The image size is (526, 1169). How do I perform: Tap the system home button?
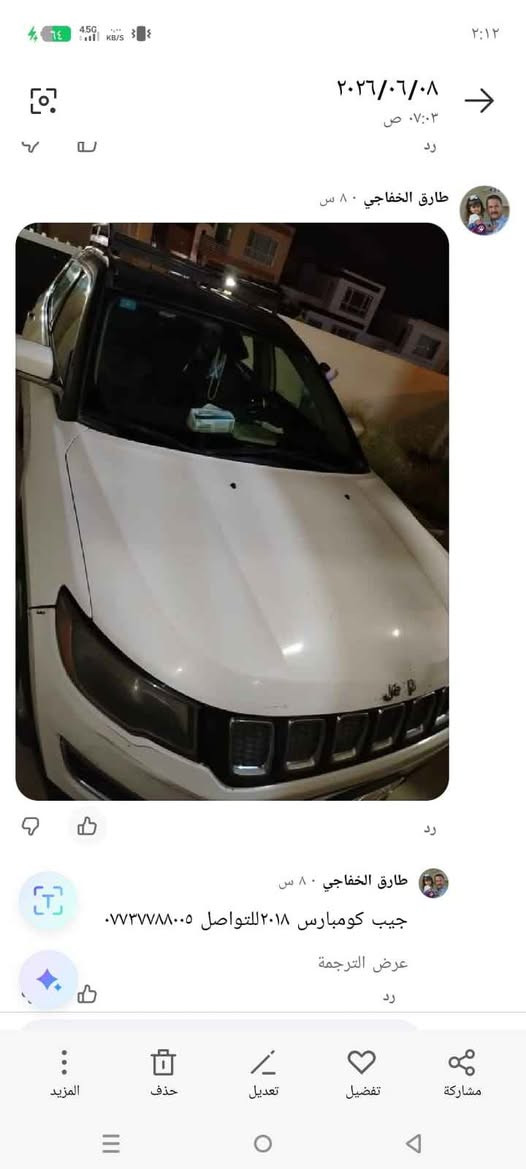[263, 1143]
